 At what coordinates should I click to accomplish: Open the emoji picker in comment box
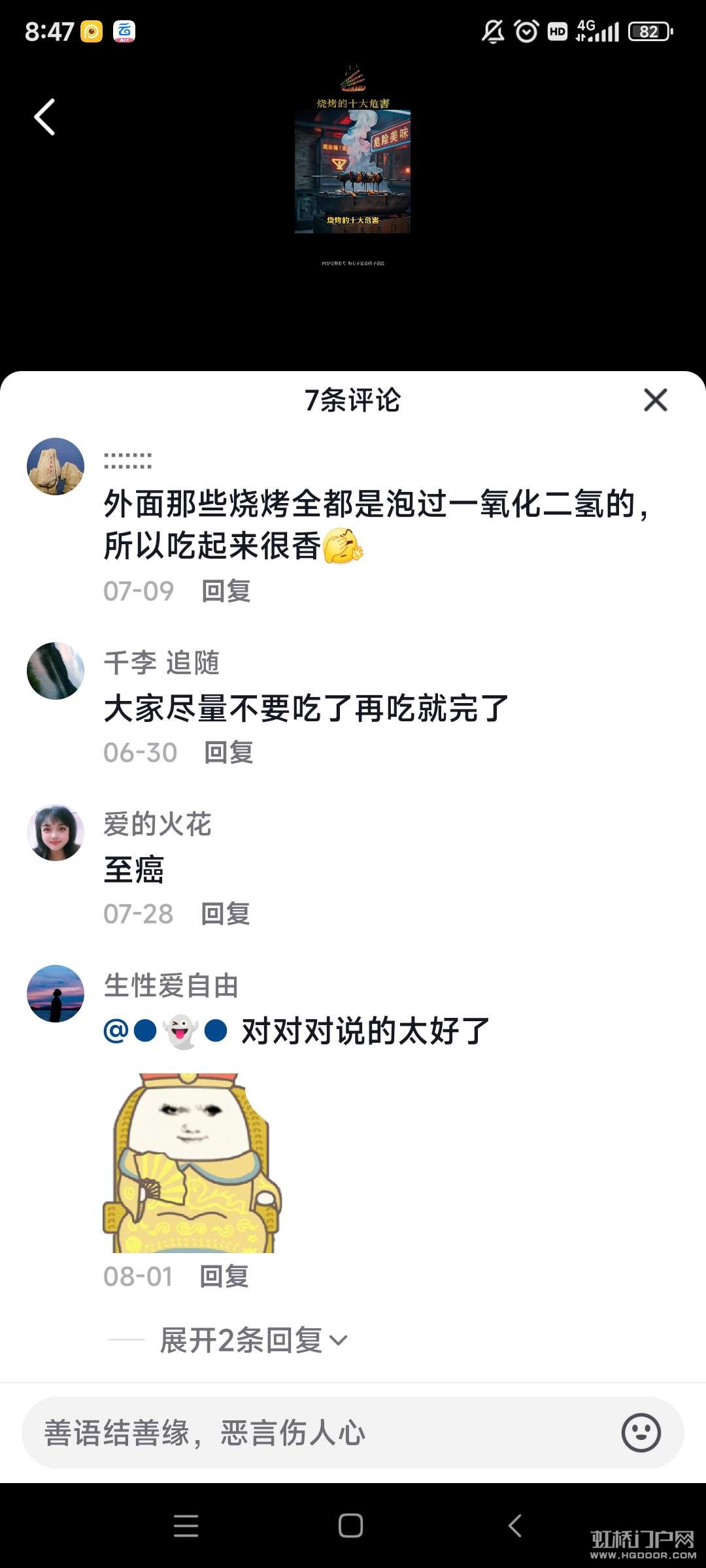click(x=641, y=1433)
